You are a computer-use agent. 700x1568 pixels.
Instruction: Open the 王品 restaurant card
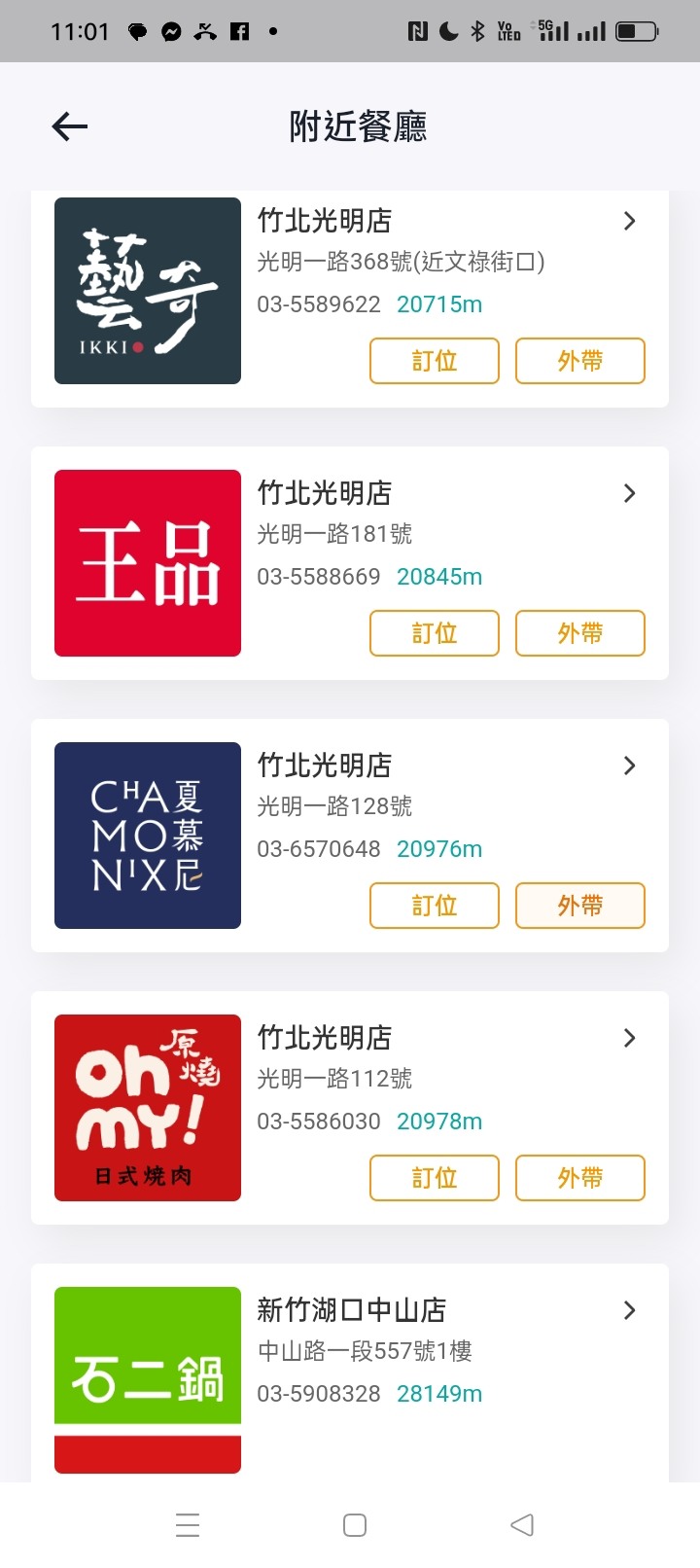coord(350,563)
